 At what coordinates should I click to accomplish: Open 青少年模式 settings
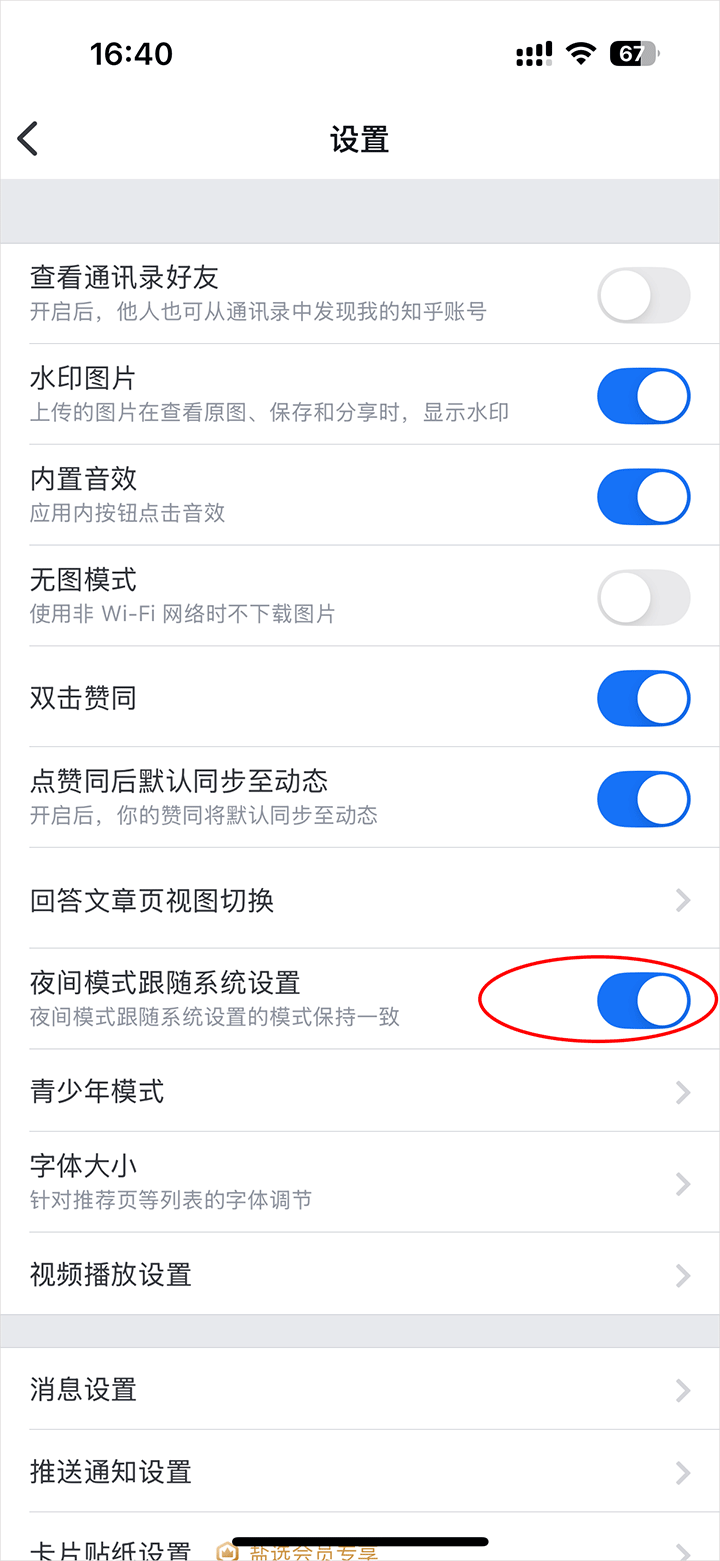pos(360,1092)
